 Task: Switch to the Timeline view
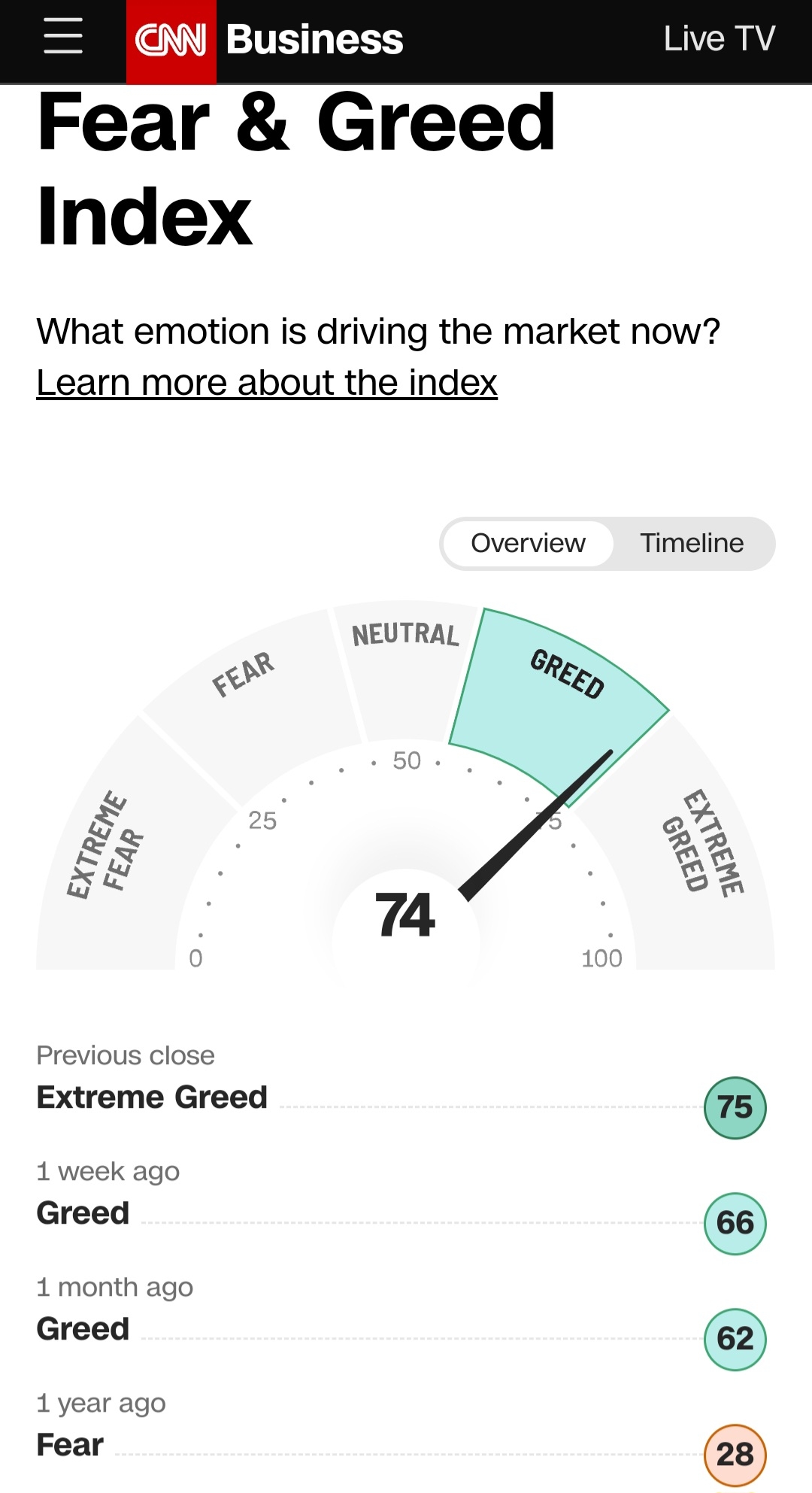(x=691, y=543)
